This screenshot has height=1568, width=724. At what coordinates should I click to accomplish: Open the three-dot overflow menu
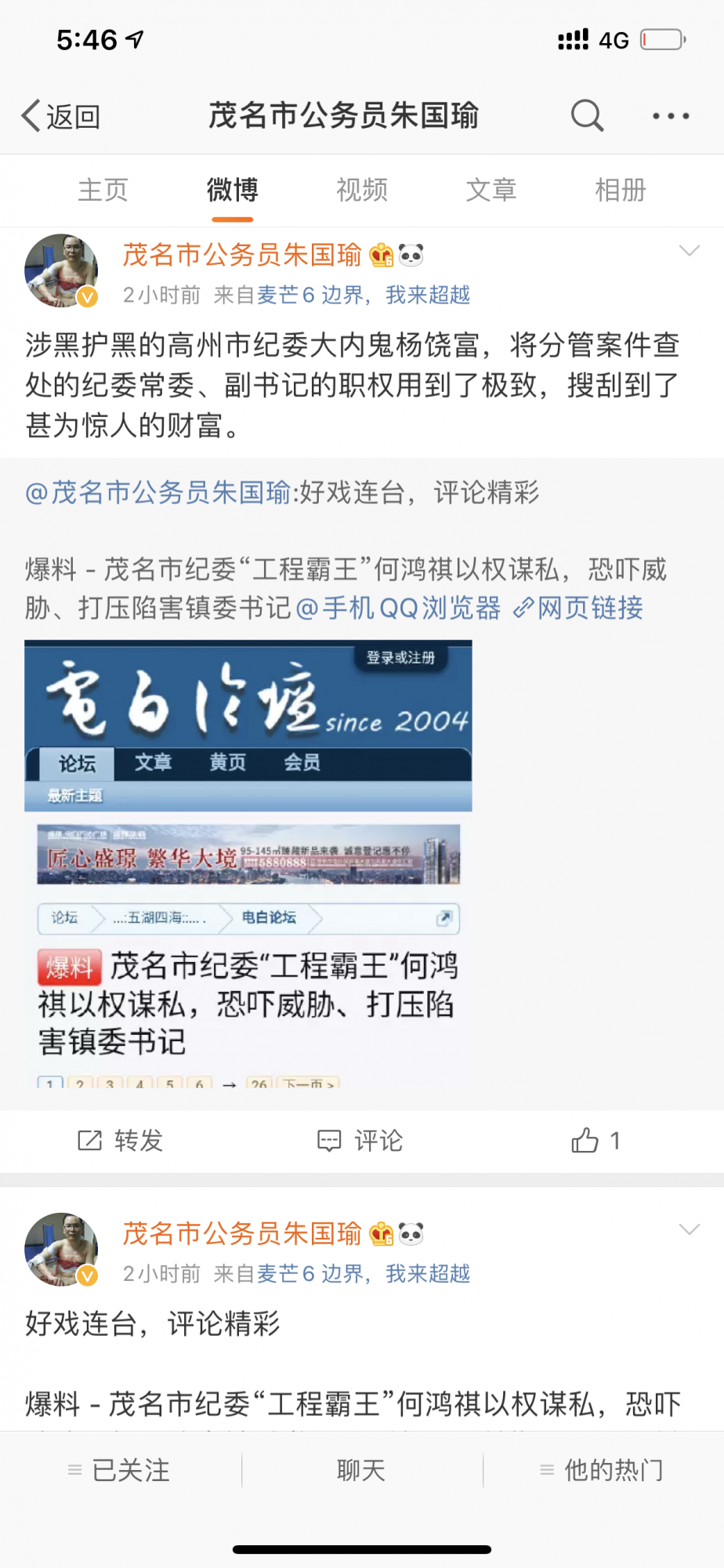[671, 116]
